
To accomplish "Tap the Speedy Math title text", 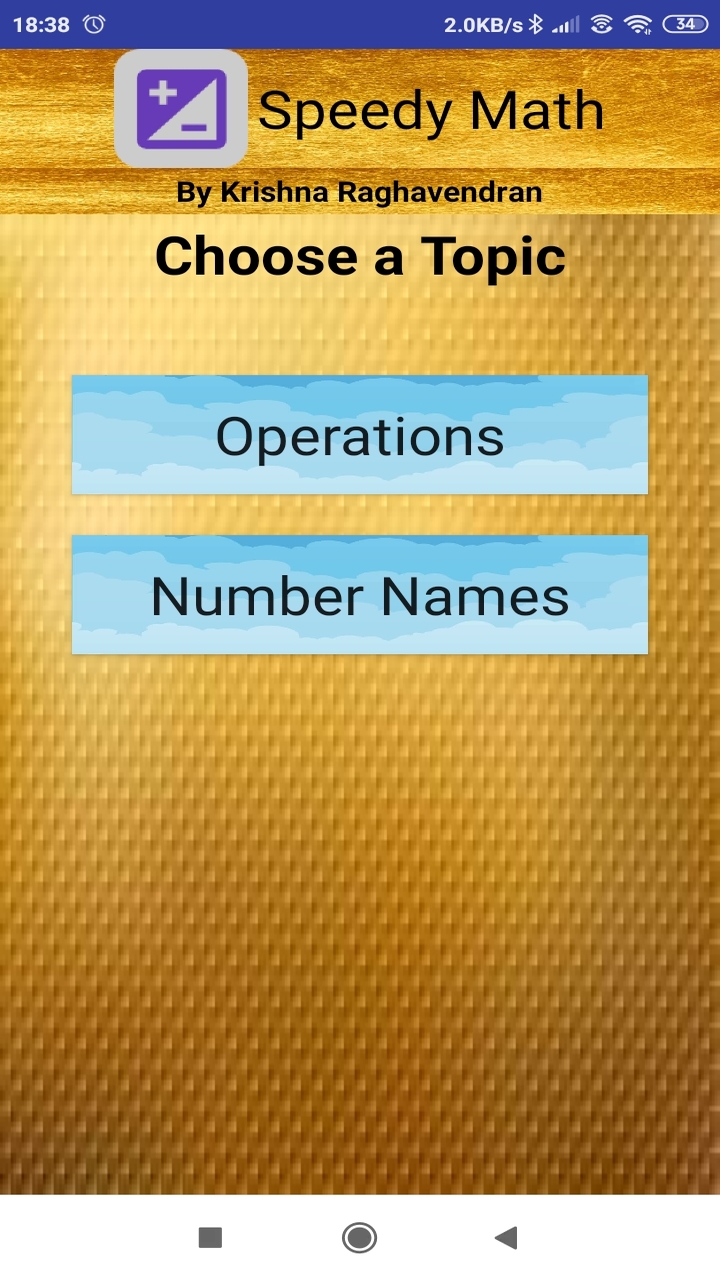I will point(432,110).
